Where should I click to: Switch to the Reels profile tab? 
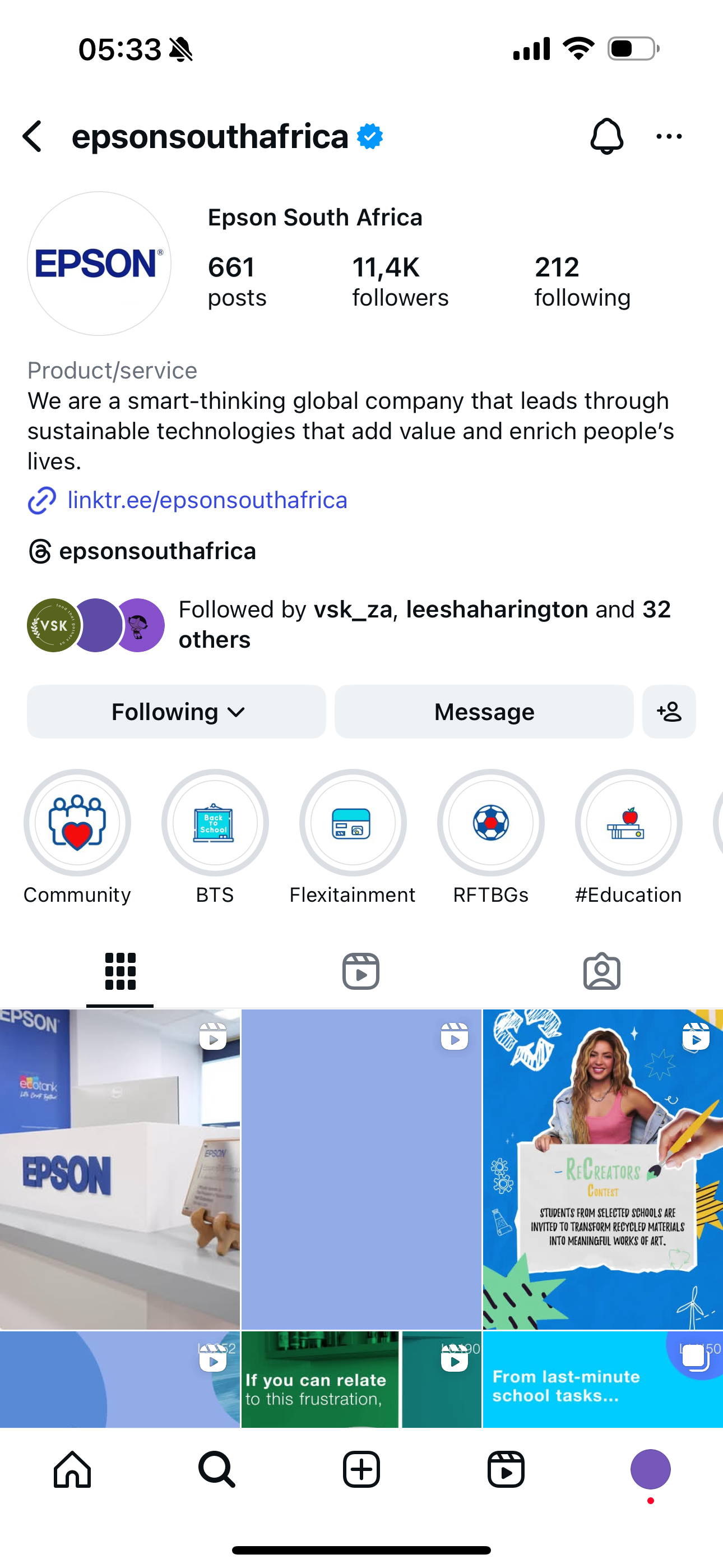361,971
